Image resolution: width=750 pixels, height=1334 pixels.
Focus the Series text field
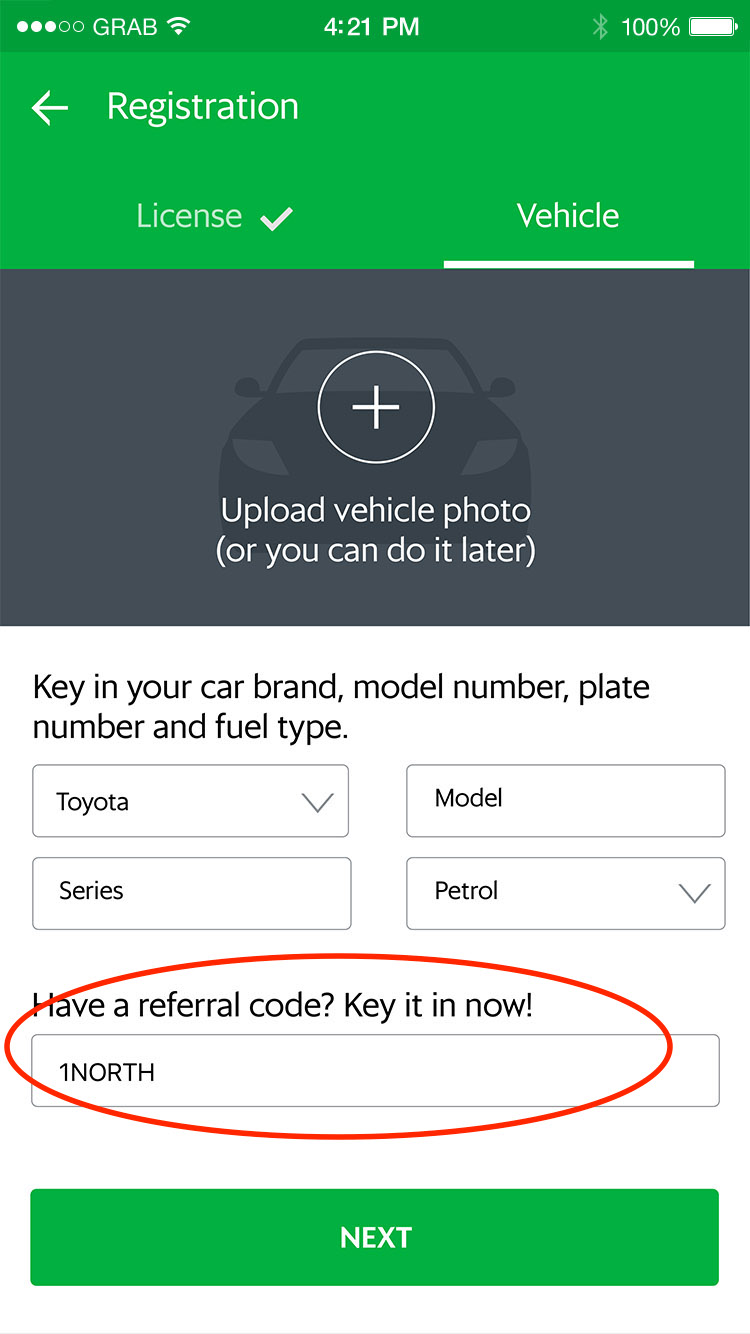click(x=191, y=892)
